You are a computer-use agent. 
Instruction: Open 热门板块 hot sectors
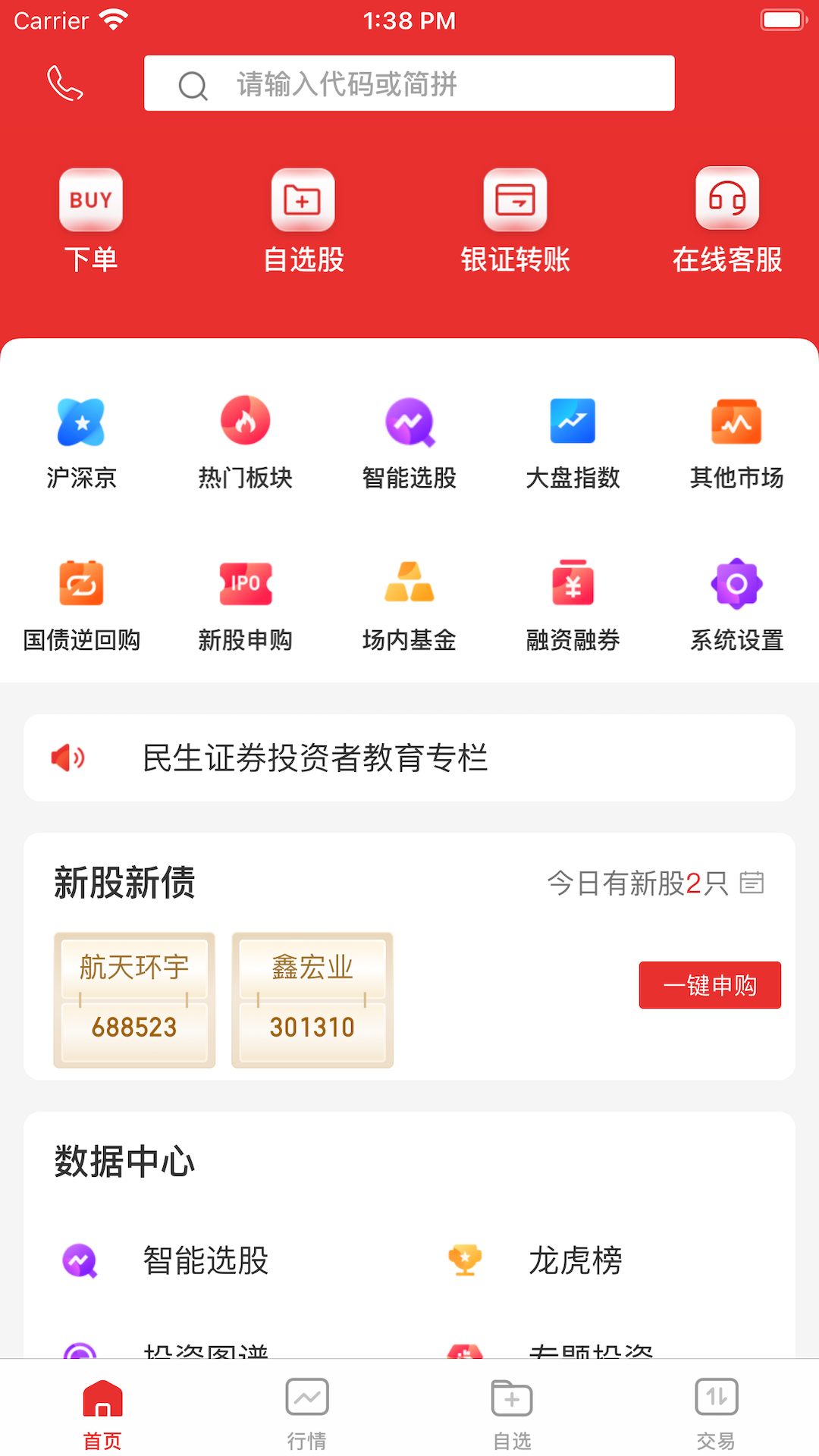tap(244, 444)
